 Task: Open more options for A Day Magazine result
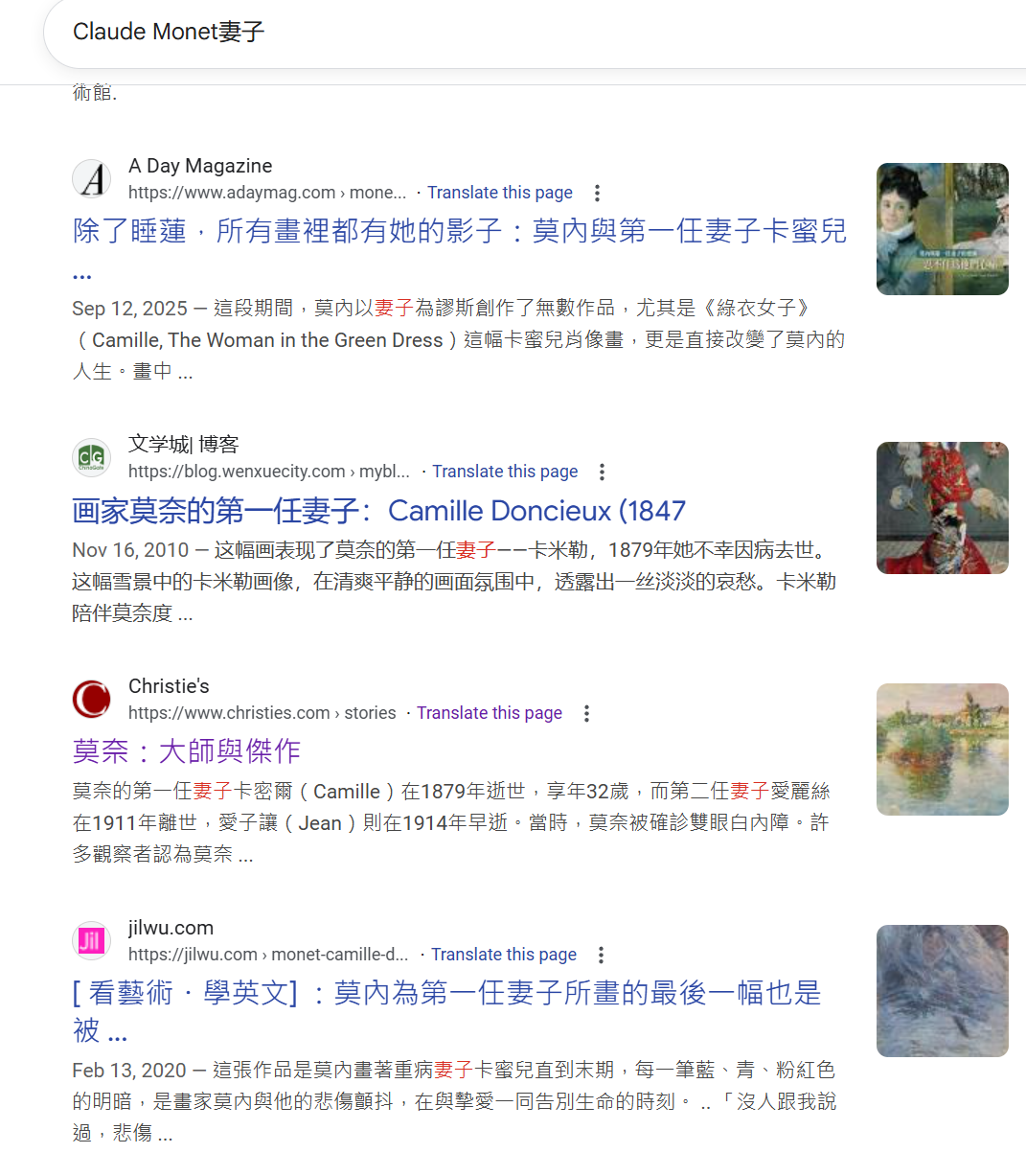point(597,193)
